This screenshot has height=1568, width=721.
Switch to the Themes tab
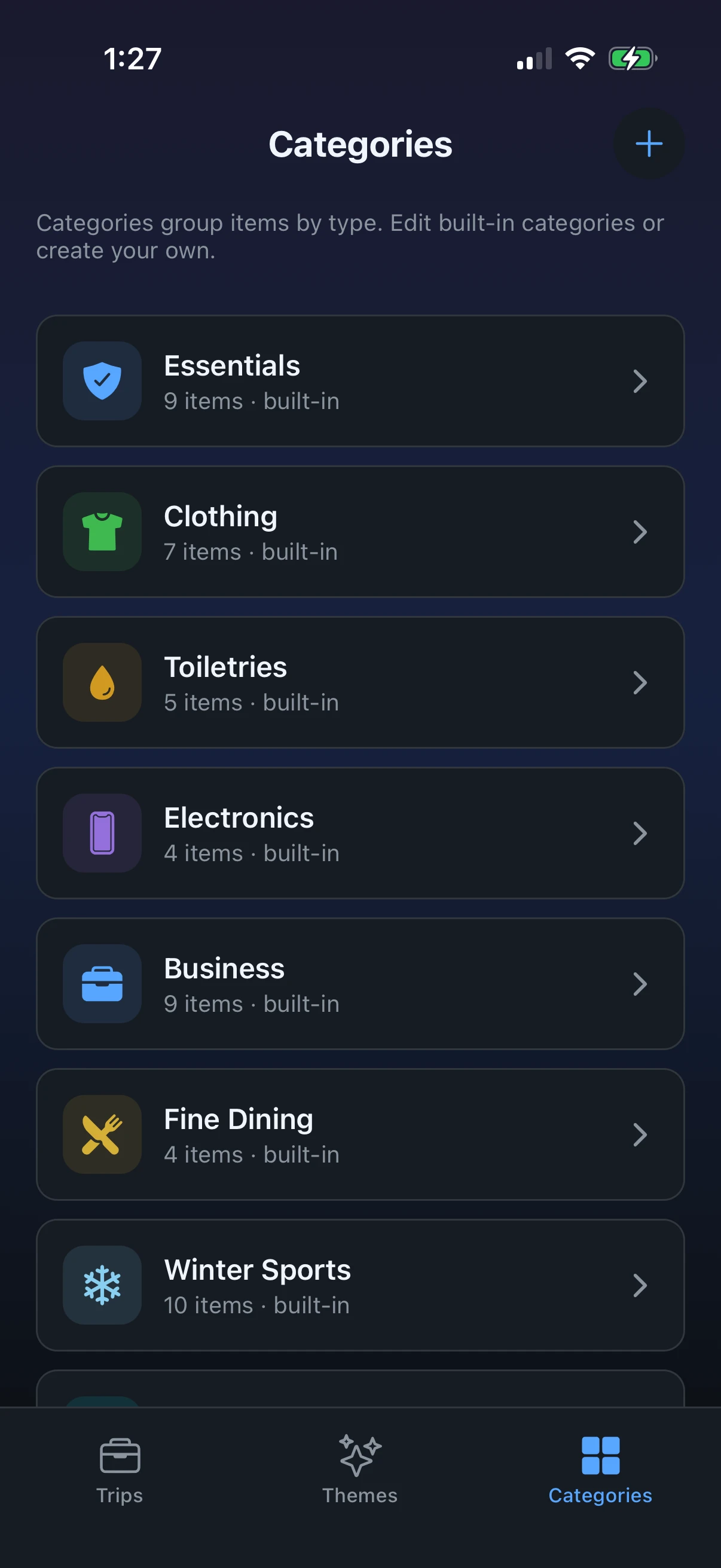(360, 1473)
